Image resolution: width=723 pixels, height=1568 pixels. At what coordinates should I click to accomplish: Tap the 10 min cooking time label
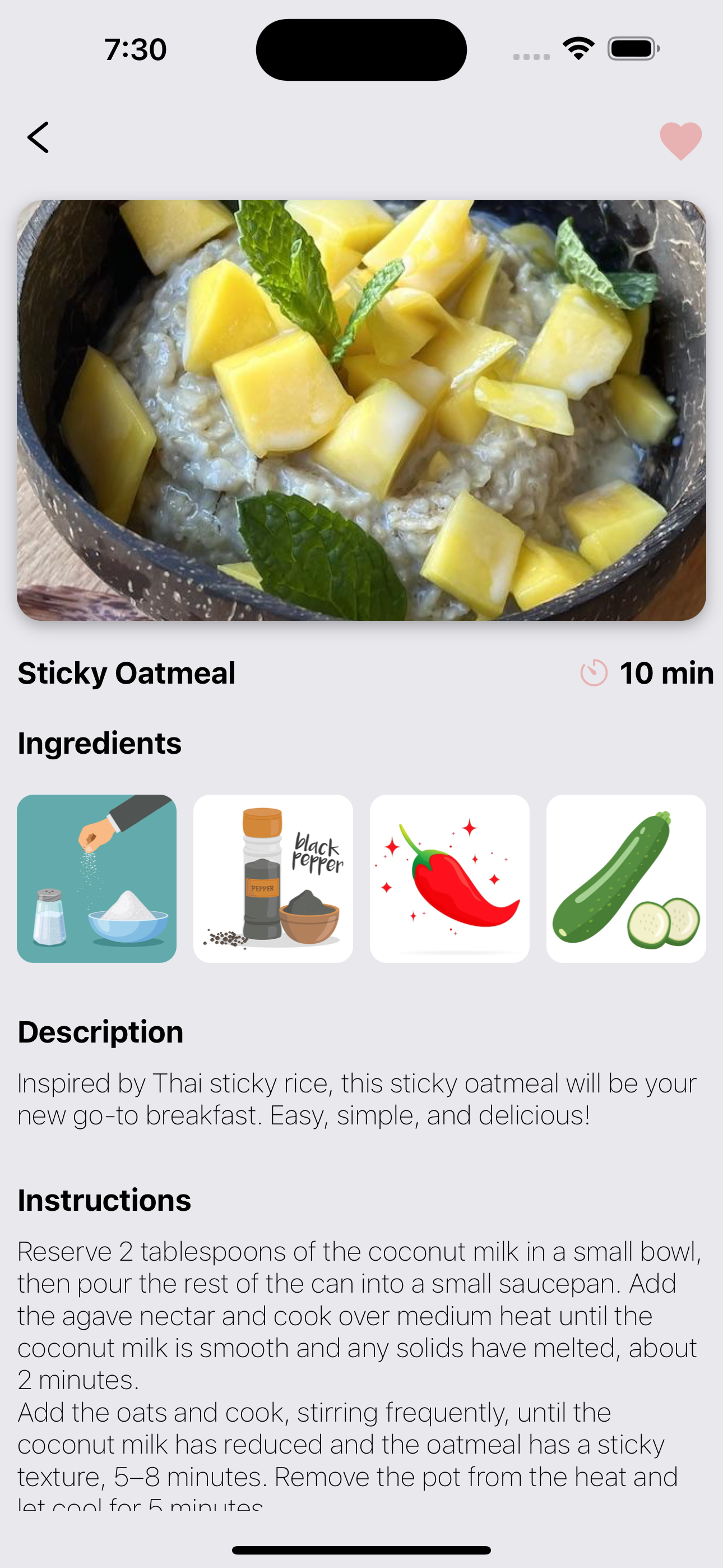coord(666,673)
